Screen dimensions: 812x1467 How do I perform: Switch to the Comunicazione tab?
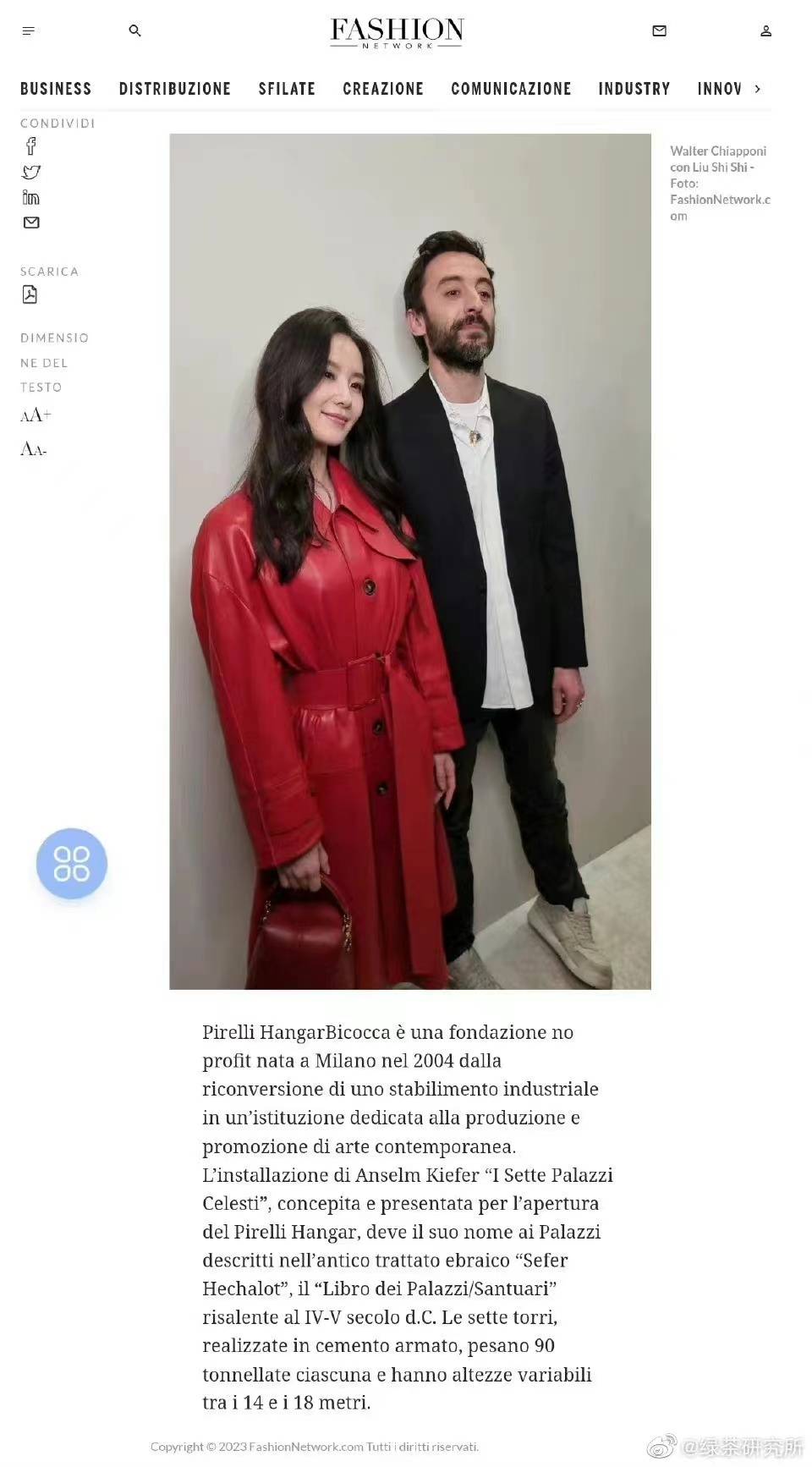tap(511, 89)
